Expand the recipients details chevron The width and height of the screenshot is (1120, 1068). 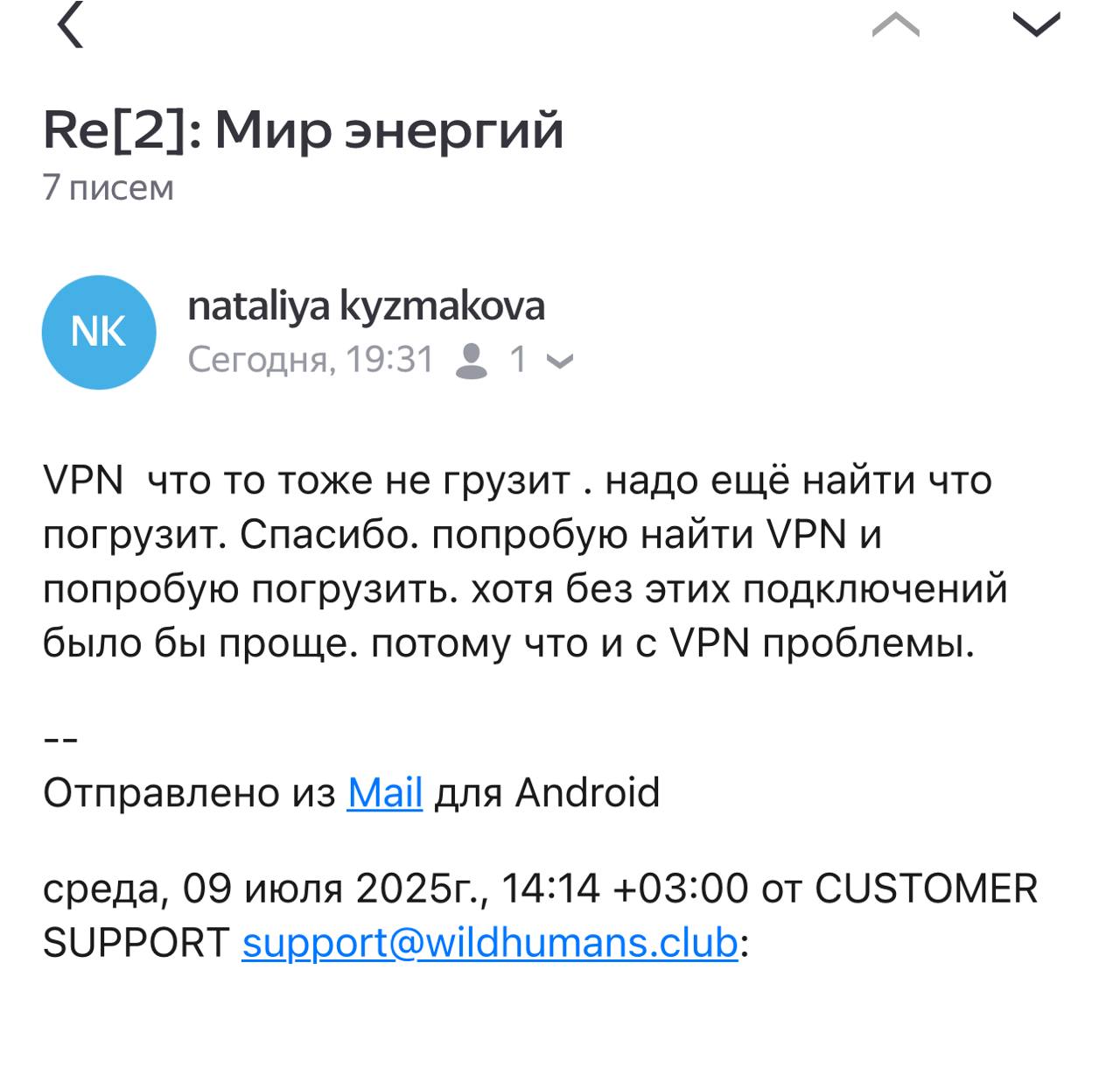click(560, 361)
